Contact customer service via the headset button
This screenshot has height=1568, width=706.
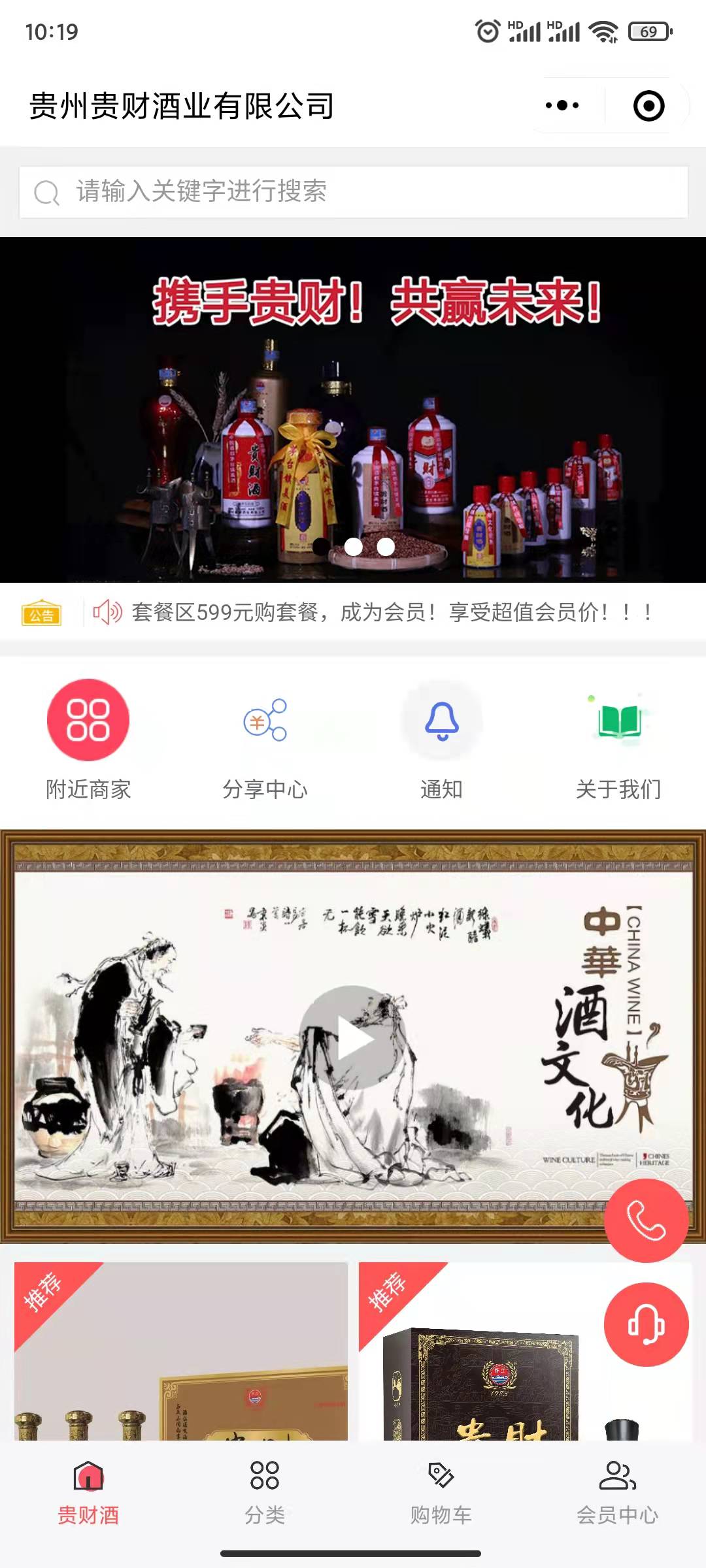point(646,1325)
